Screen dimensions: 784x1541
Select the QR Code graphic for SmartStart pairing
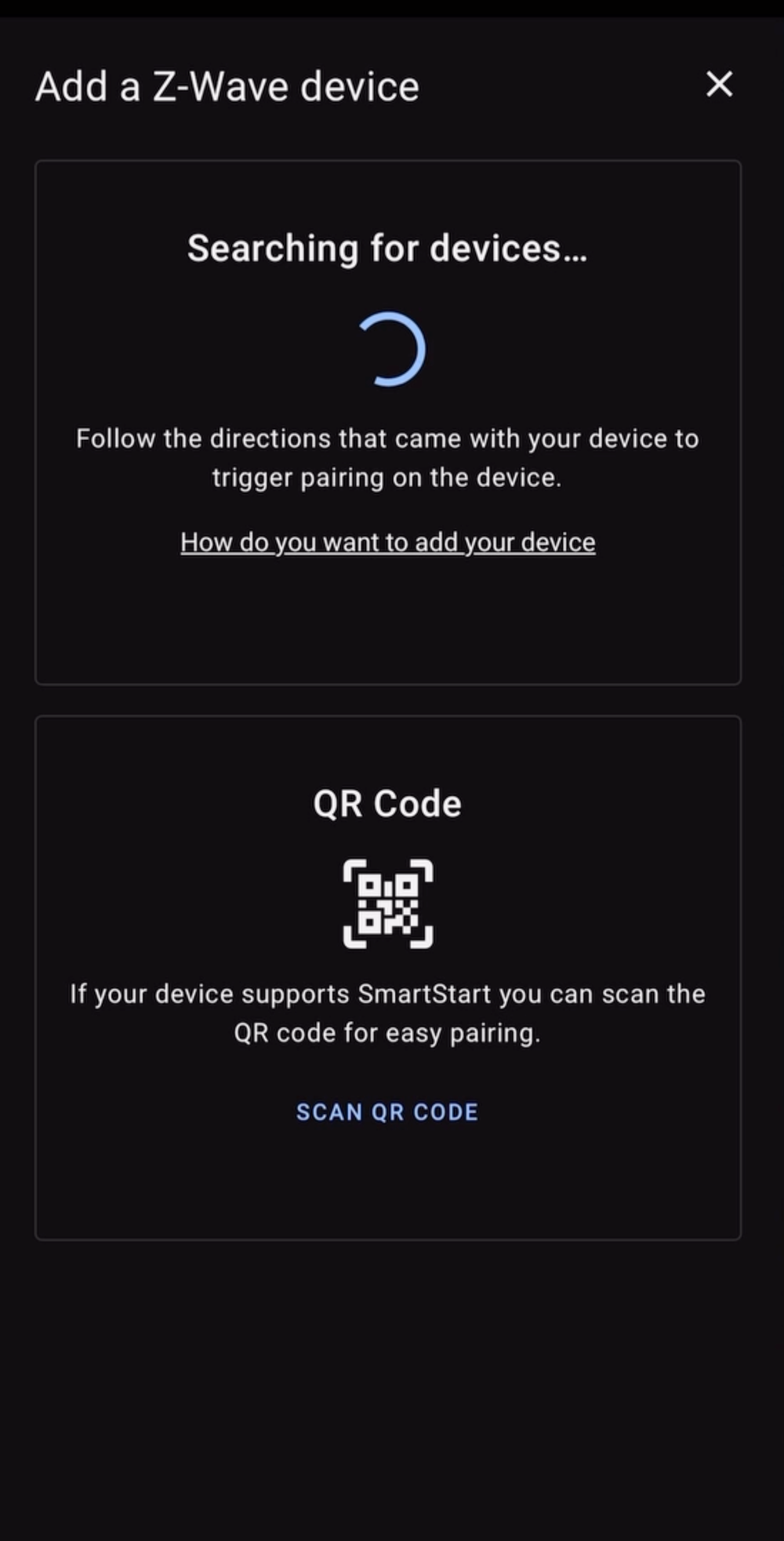click(390, 902)
